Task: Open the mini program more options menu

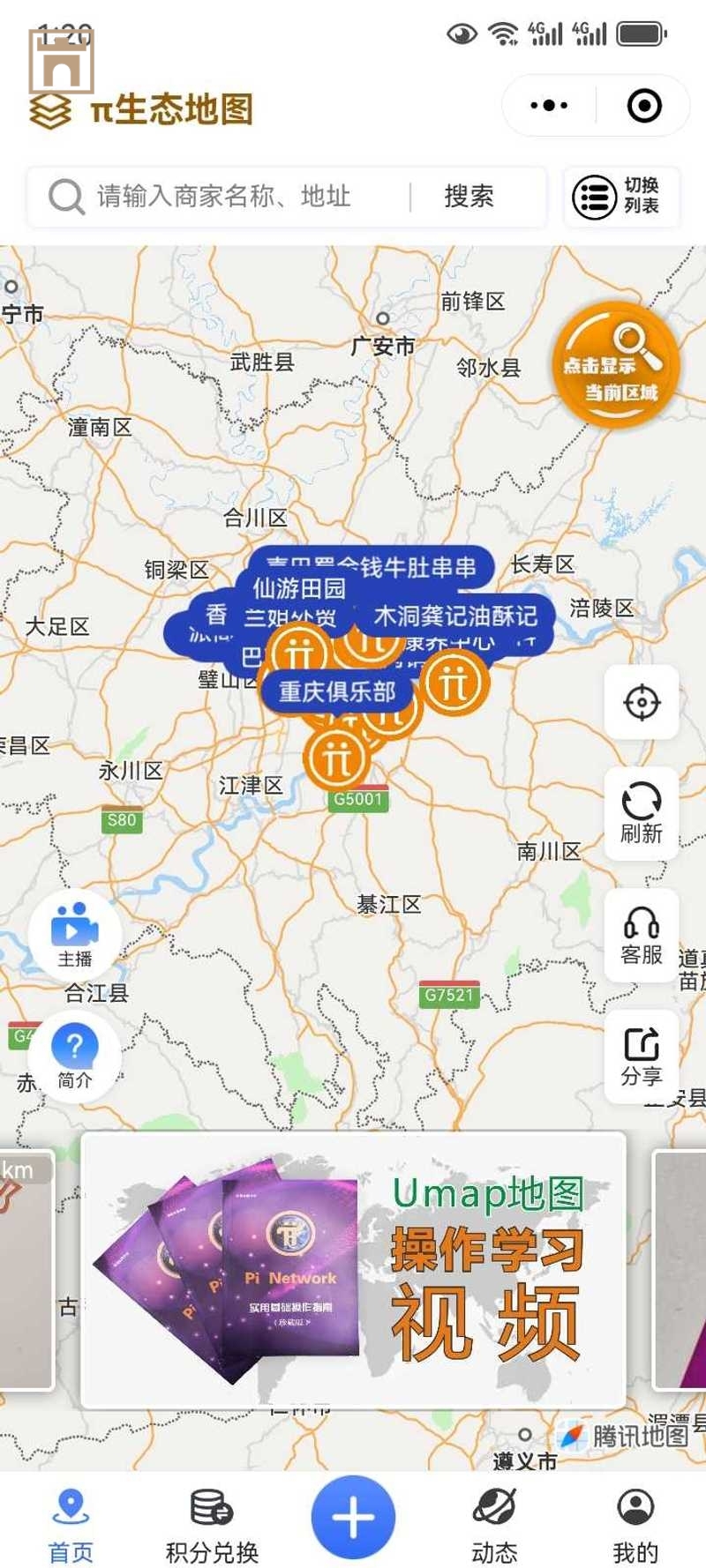Action: point(549,106)
